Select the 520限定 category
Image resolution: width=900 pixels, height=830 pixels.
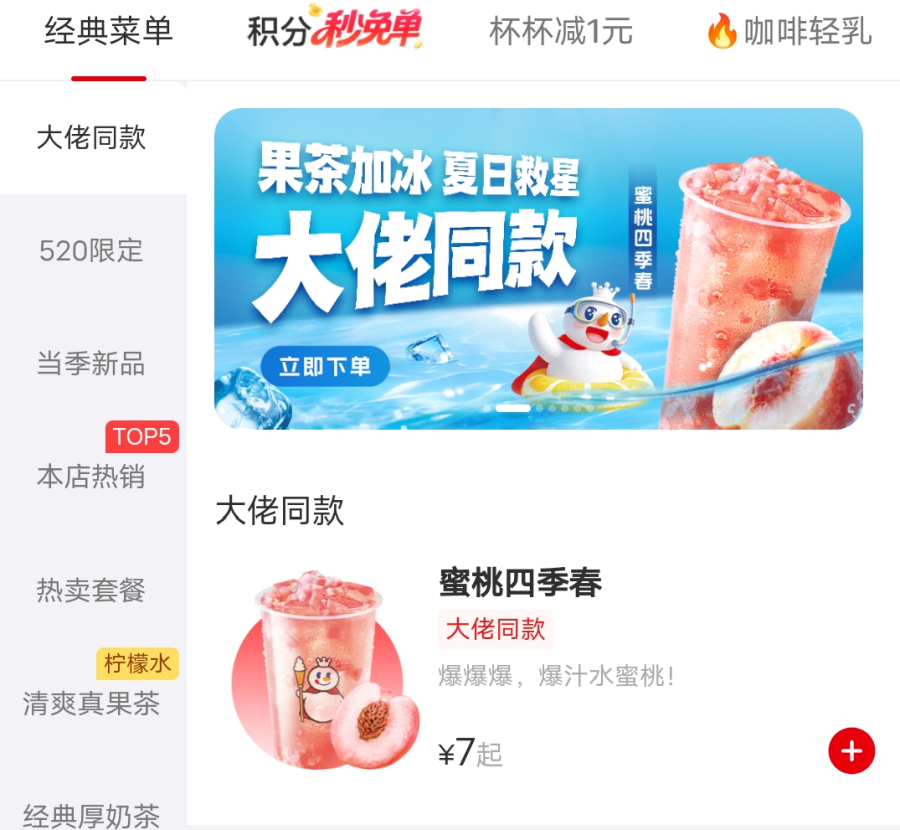[x=91, y=251]
